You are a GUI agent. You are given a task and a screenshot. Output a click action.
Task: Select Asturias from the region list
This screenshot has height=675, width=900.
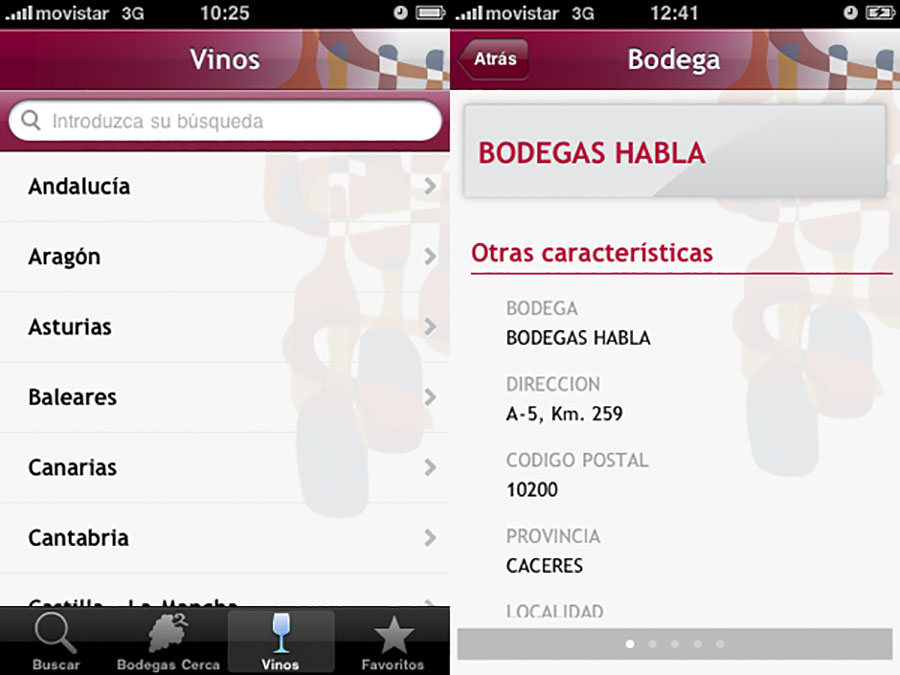click(225, 327)
